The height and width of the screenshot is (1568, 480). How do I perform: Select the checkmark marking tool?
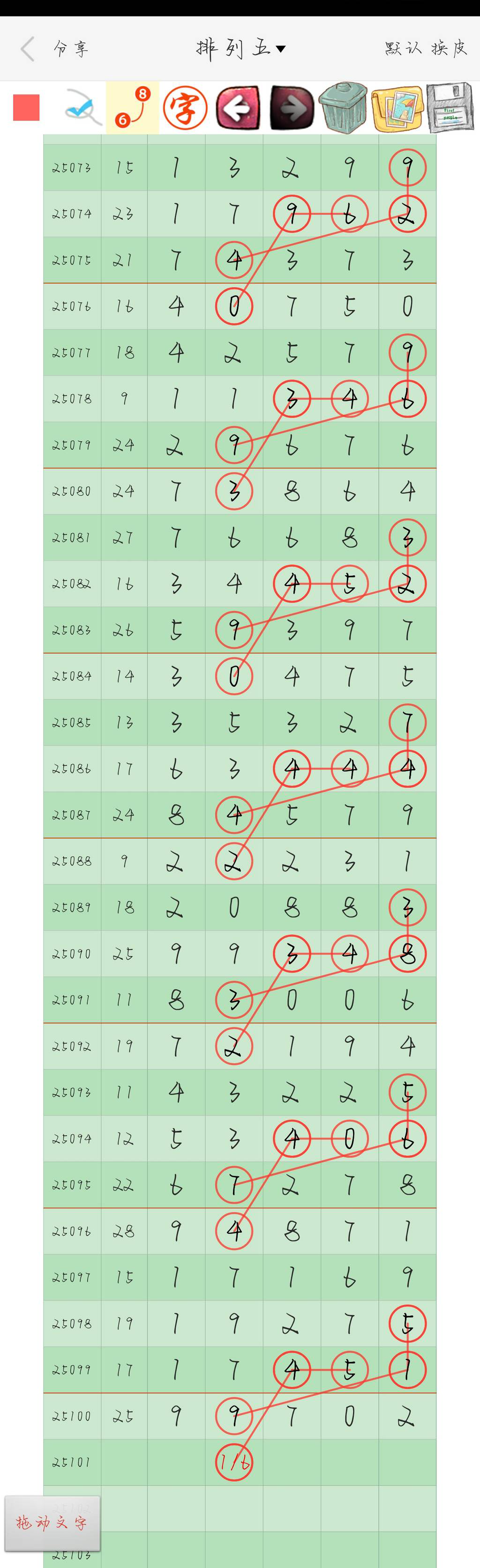coord(82,108)
